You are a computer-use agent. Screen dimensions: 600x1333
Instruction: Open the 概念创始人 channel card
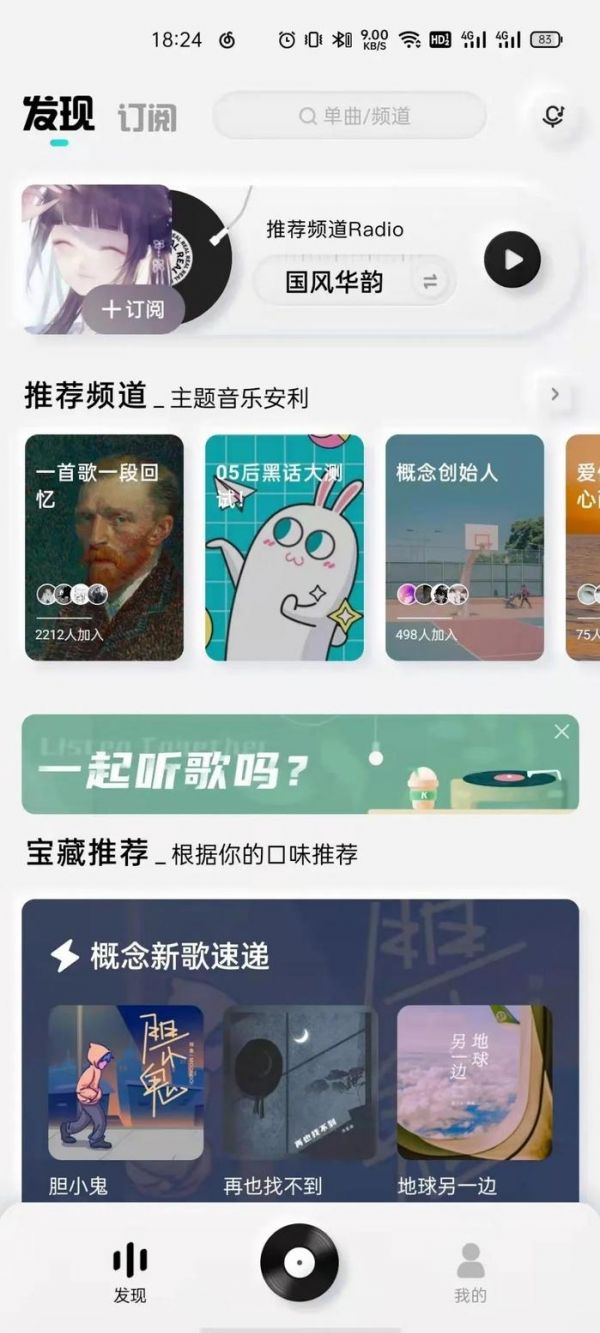coord(464,547)
